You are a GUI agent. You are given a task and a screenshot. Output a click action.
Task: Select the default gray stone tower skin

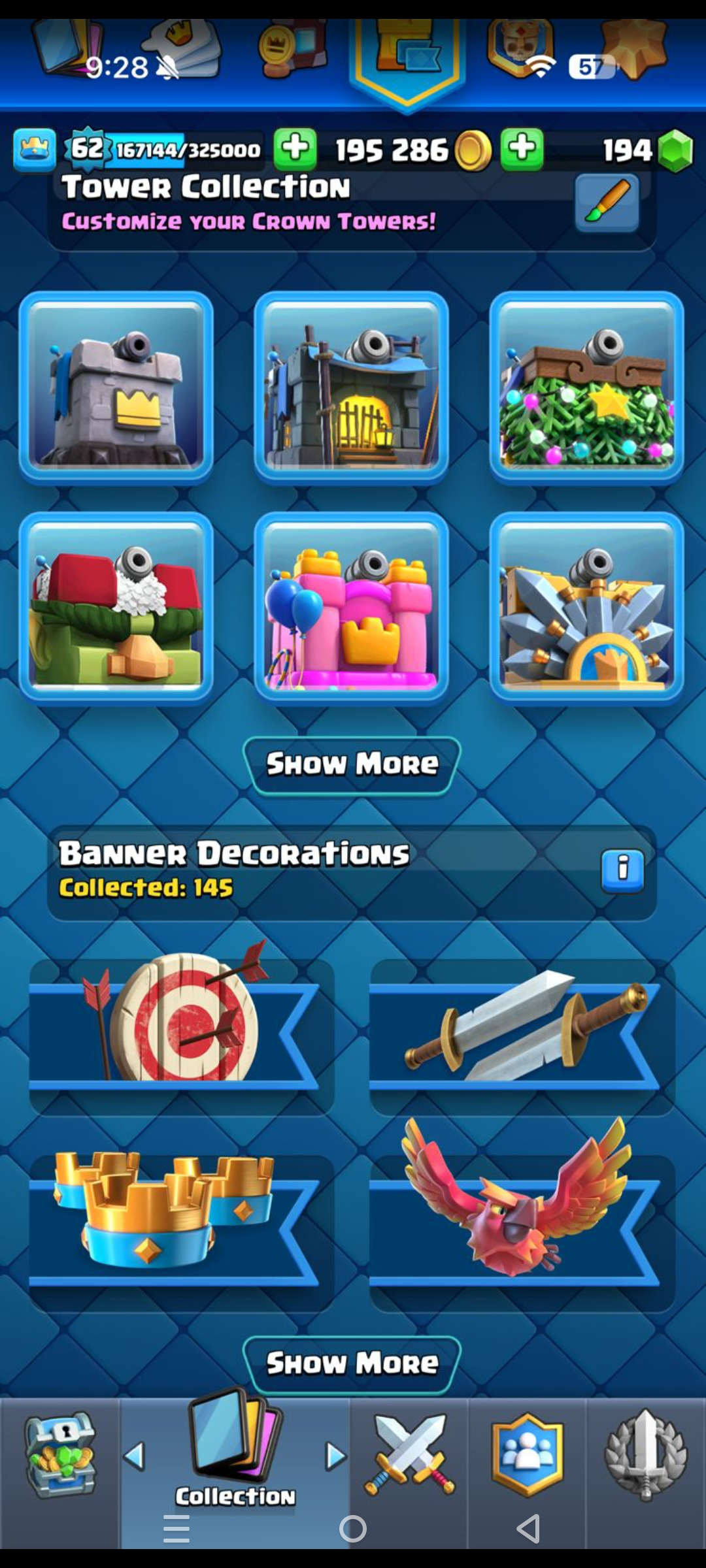click(x=116, y=387)
